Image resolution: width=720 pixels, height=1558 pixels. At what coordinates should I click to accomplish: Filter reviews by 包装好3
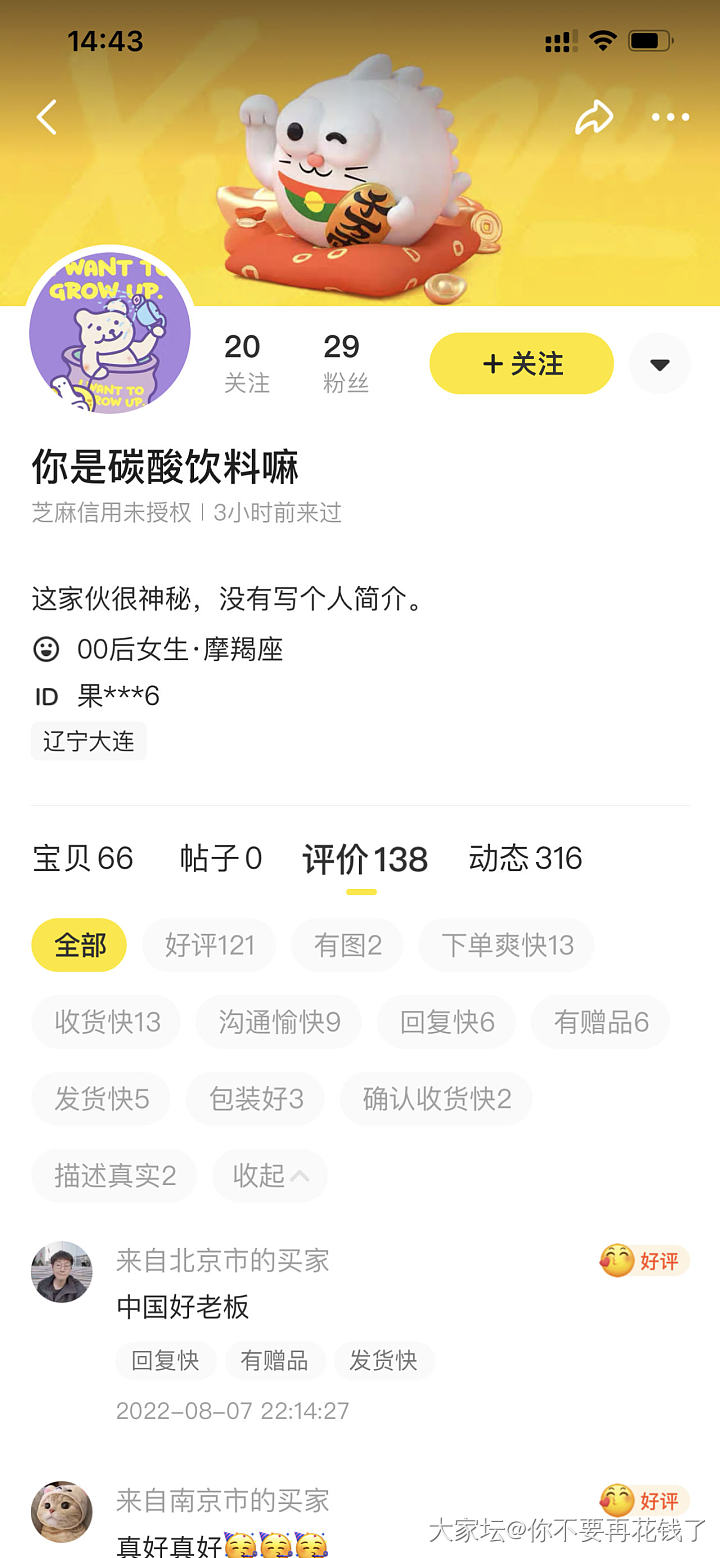point(256,1098)
